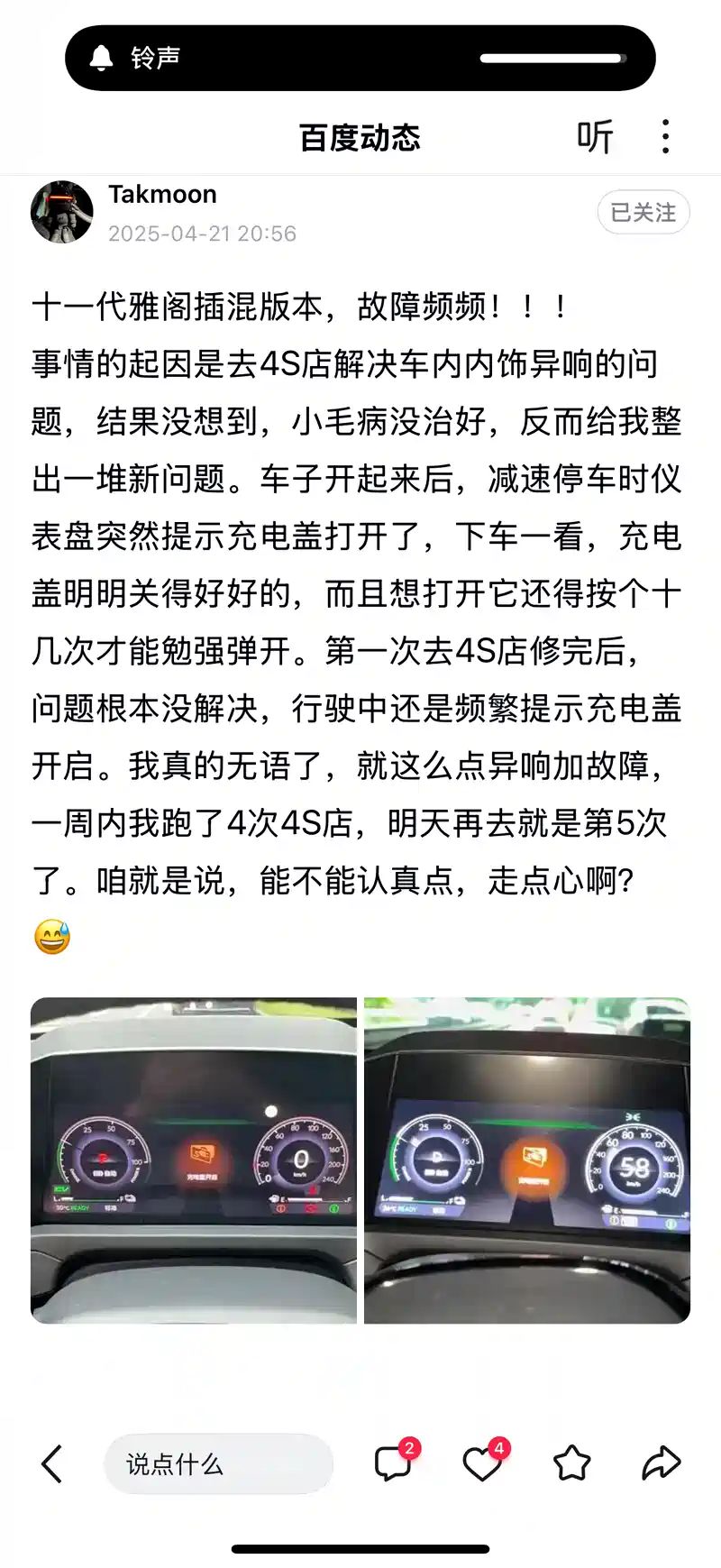Share this post
The image size is (721, 1568).
click(661, 1463)
